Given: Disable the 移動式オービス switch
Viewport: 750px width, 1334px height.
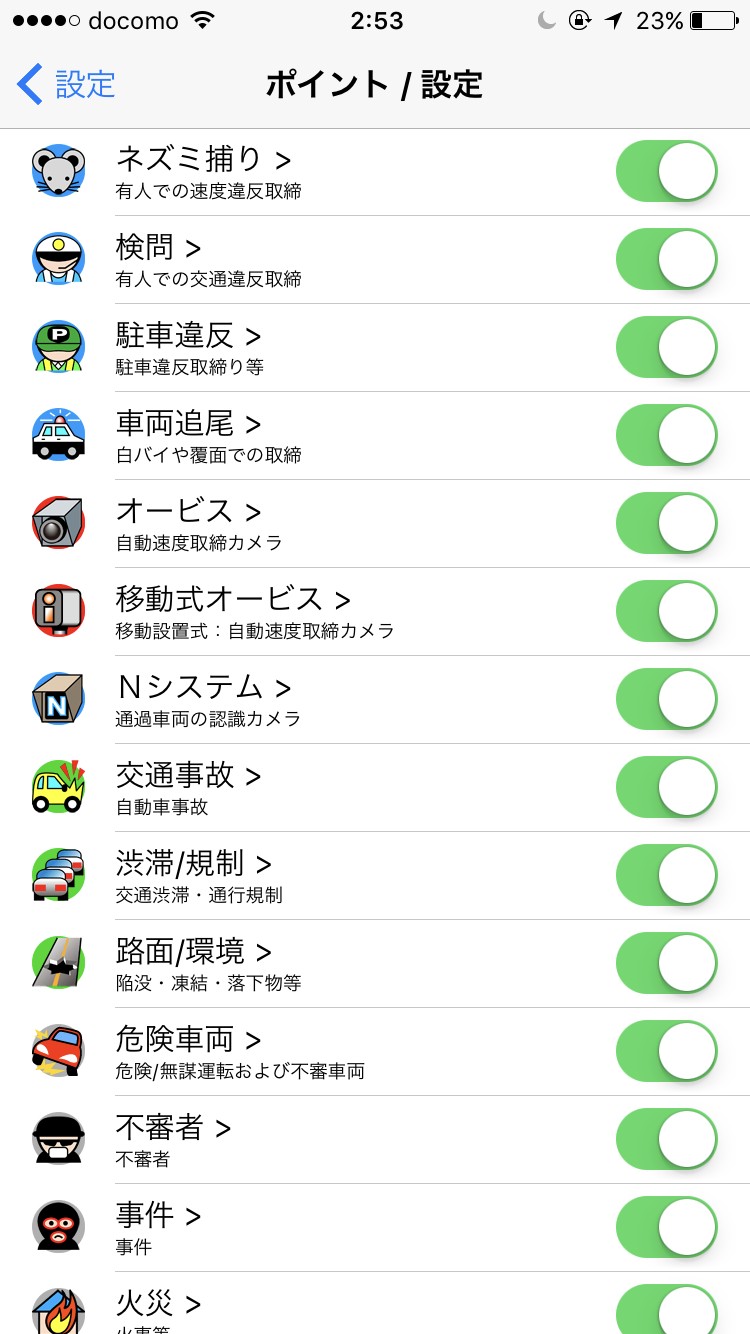Looking at the screenshot, I should click(667, 611).
